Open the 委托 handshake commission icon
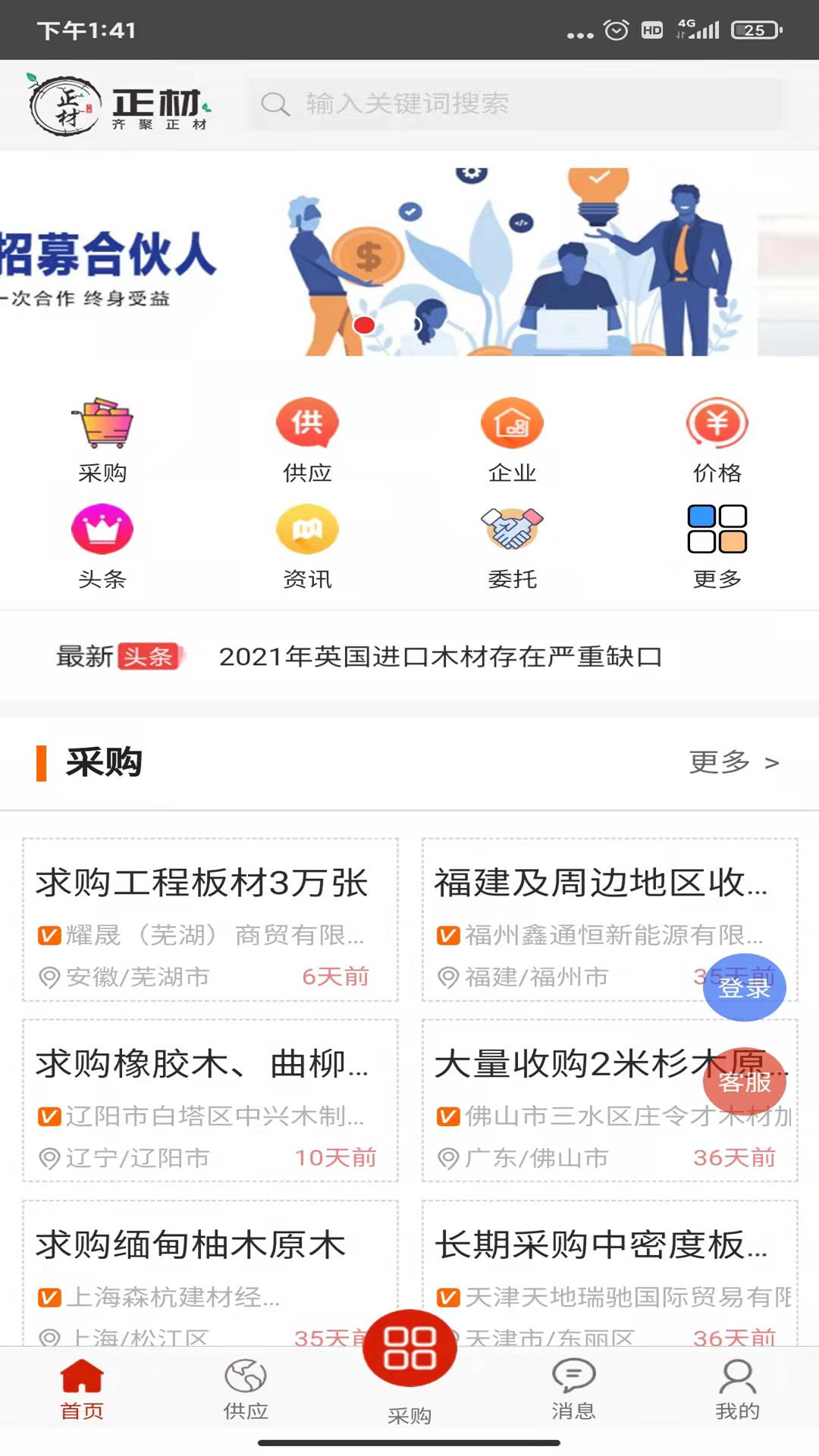 [512, 529]
